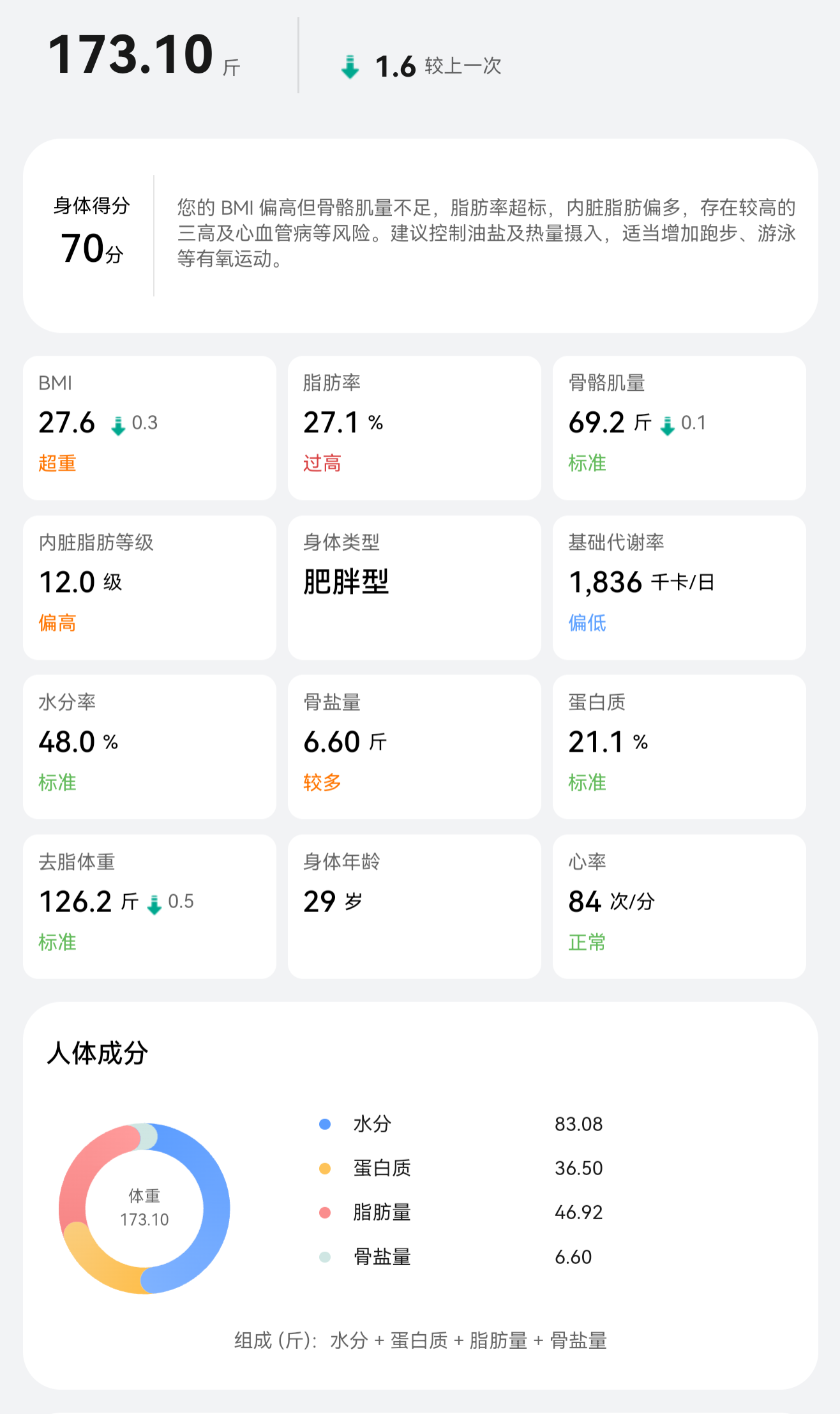Click the 偏低 label on 基础代谢率 card
Image resolution: width=840 pixels, height=1414 pixels.
click(x=588, y=623)
